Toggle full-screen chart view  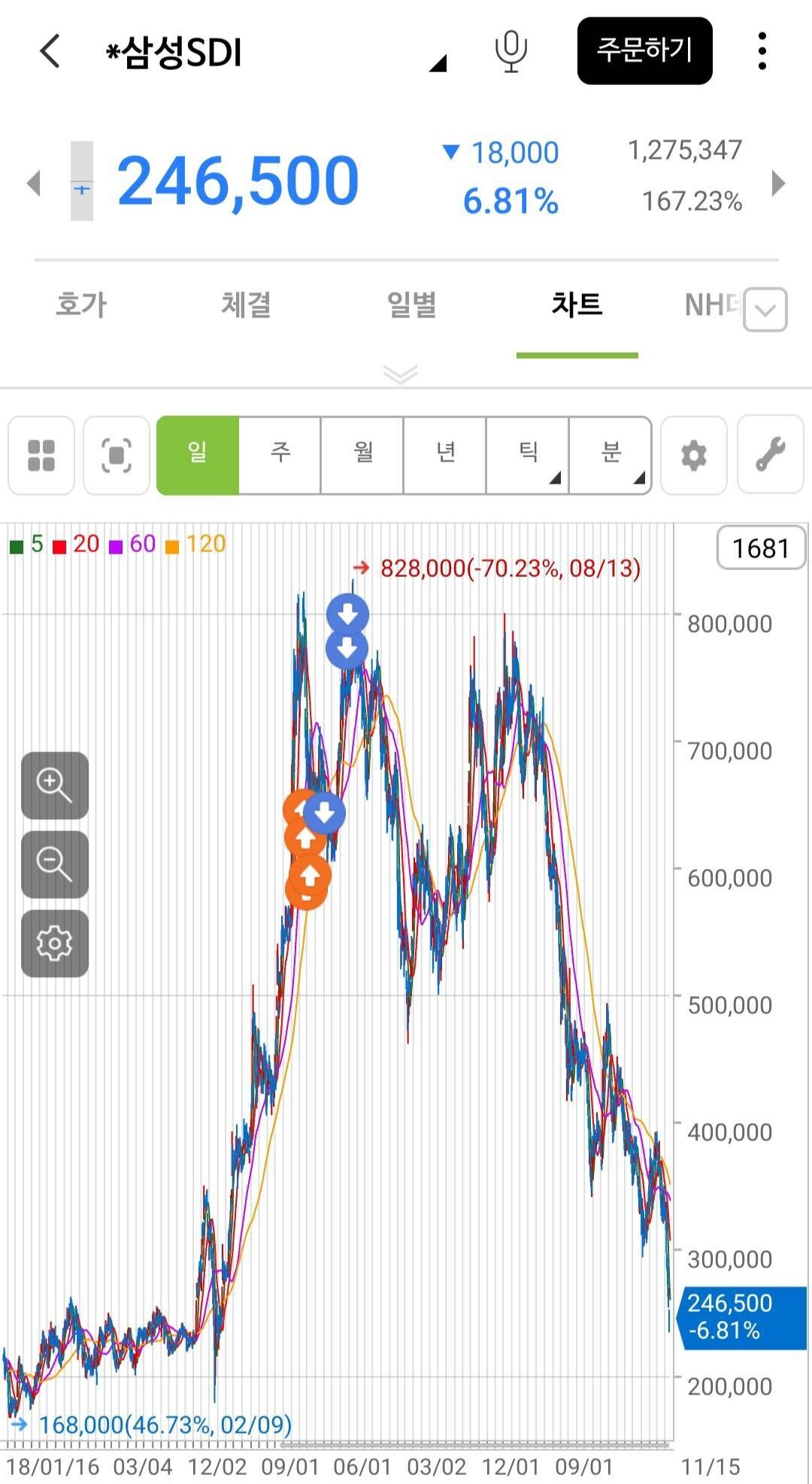coord(117,455)
